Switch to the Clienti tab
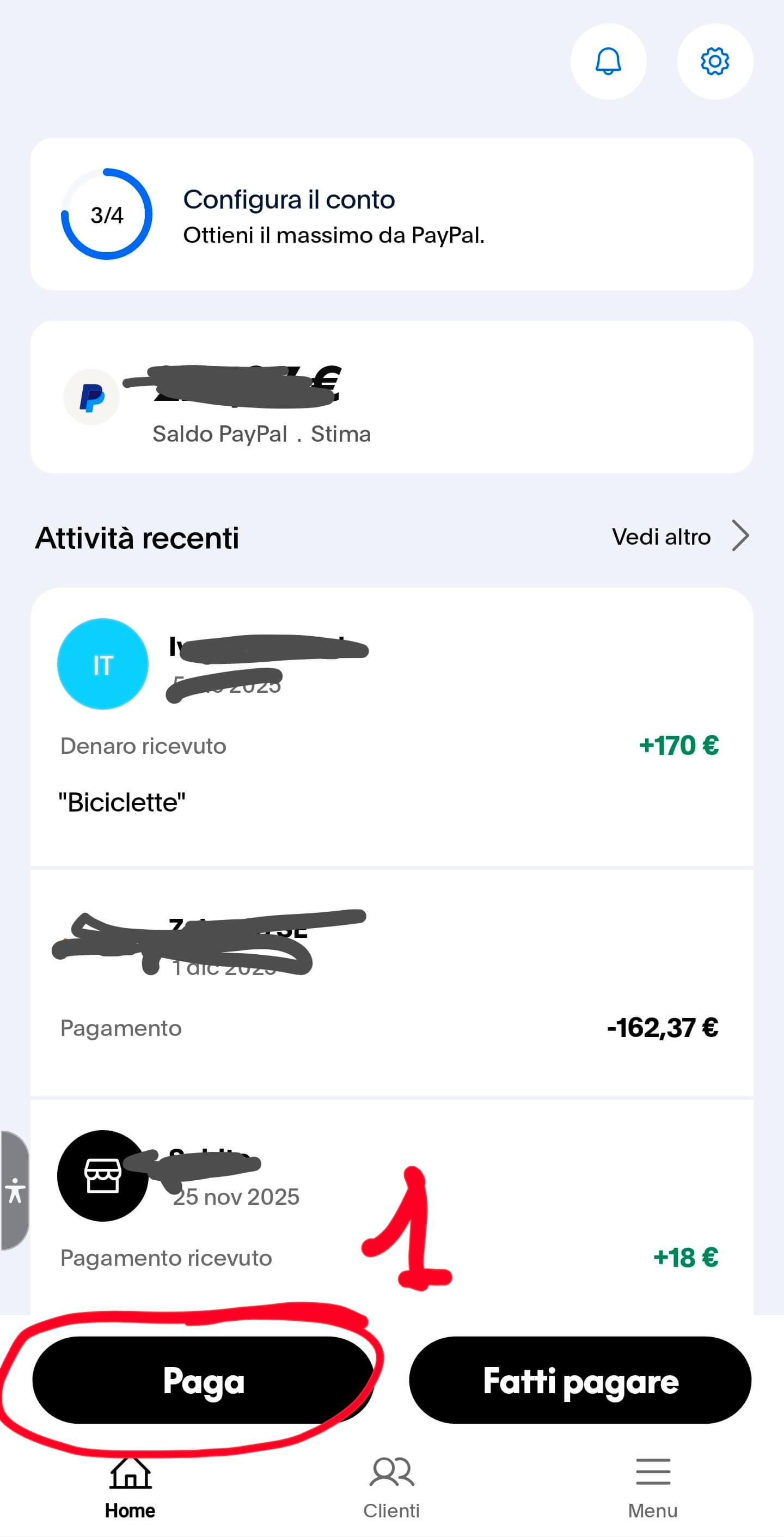The image size is (784, 1537). pyautogui.click(x=391, y=1487)
